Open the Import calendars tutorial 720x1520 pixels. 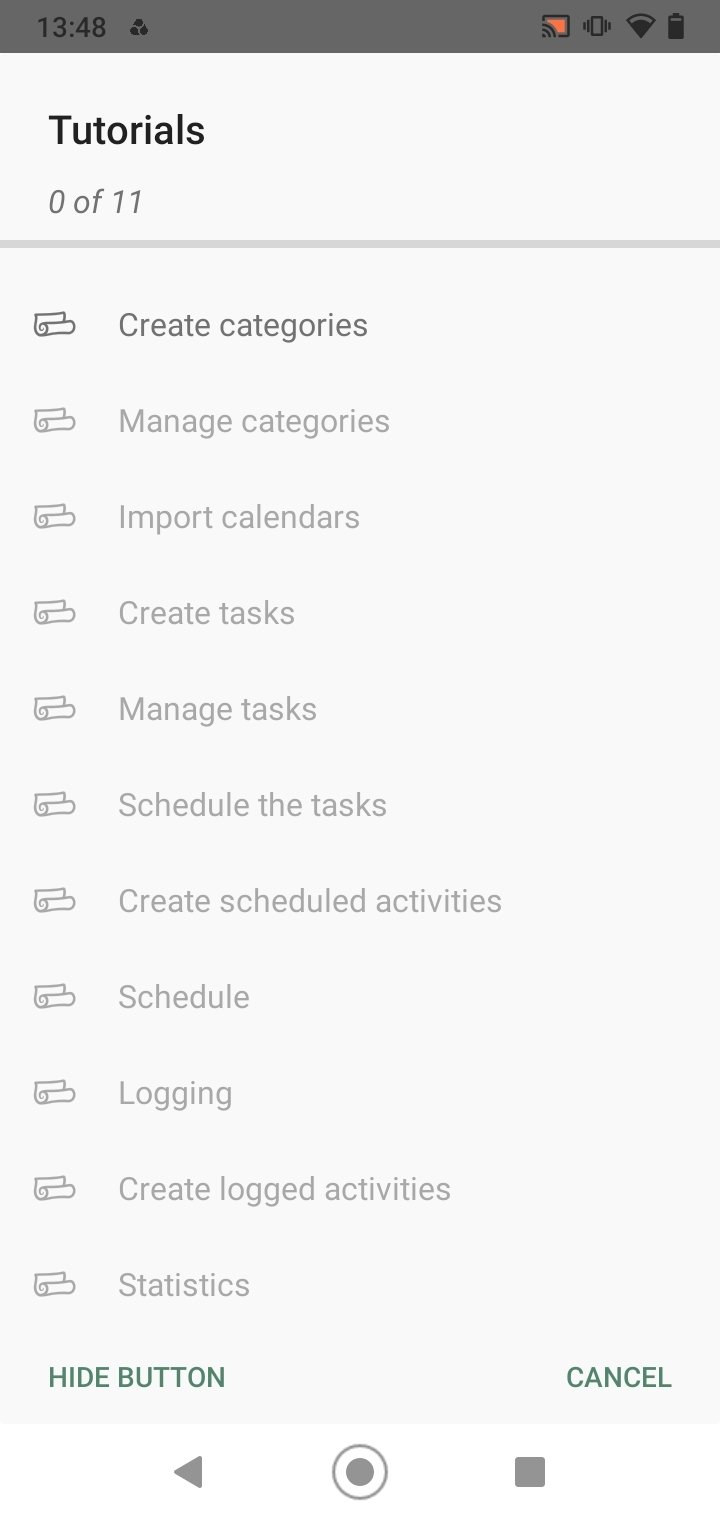pyautogui.click(x=360, y=517)
